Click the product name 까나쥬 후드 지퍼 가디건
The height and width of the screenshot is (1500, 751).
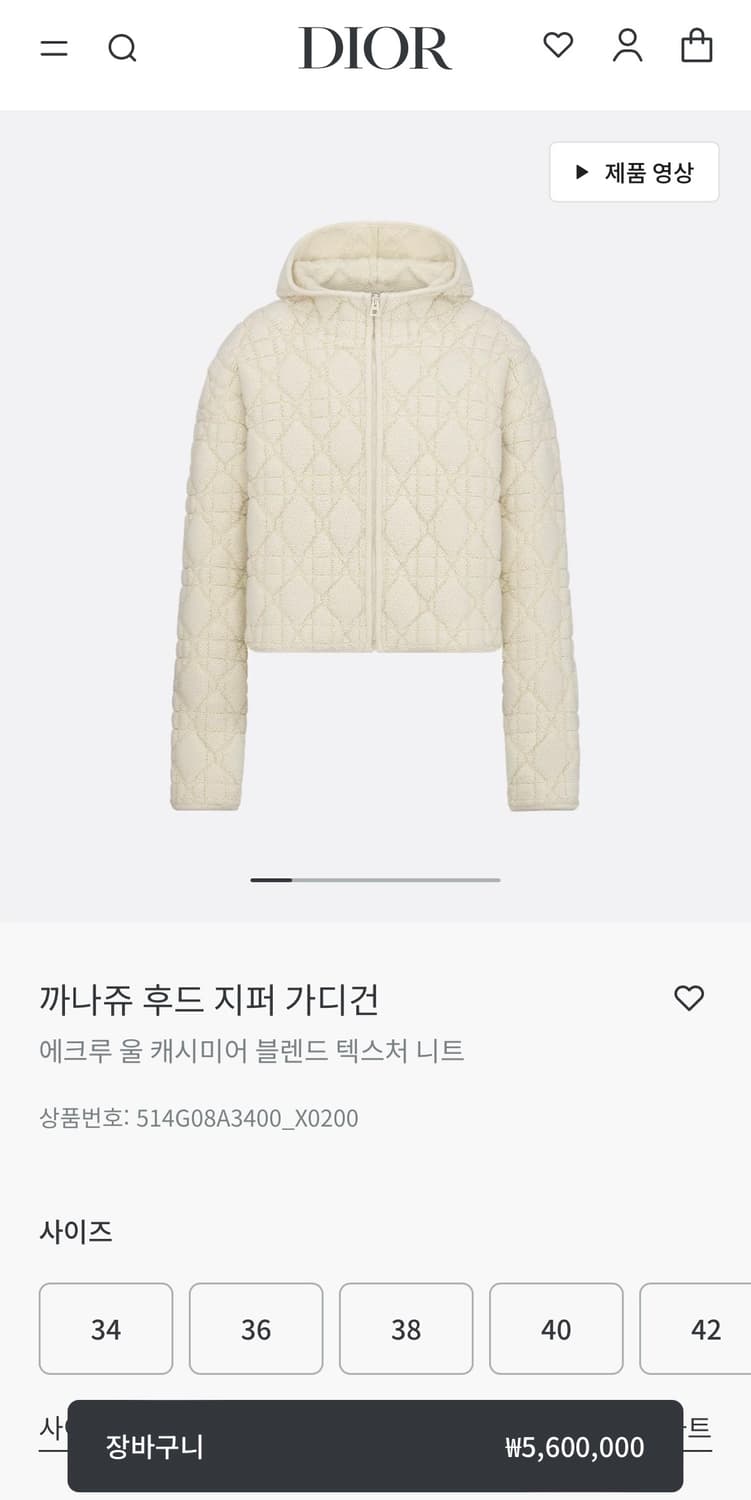point(207,998)
